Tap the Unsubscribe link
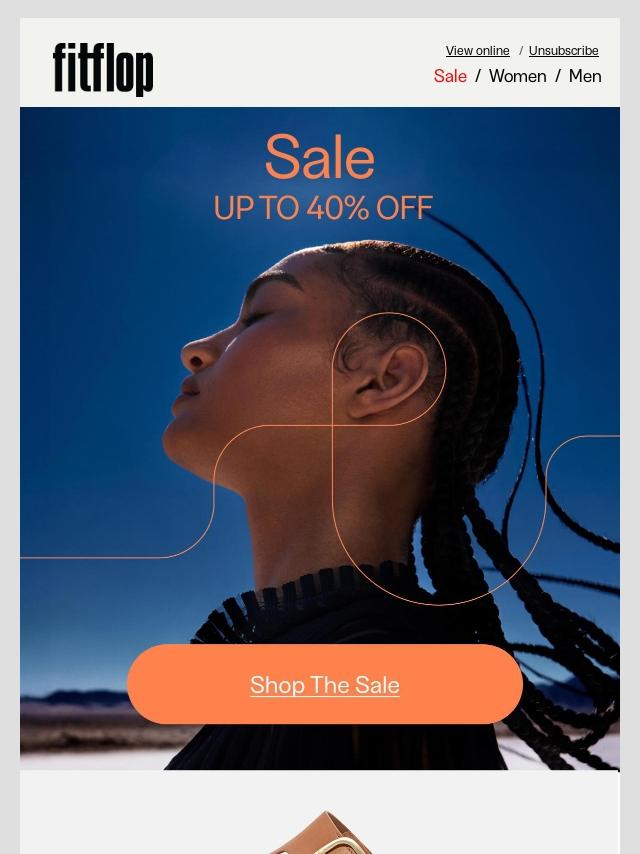This screenshot has height=854, width=640. (x=563, y=50)
